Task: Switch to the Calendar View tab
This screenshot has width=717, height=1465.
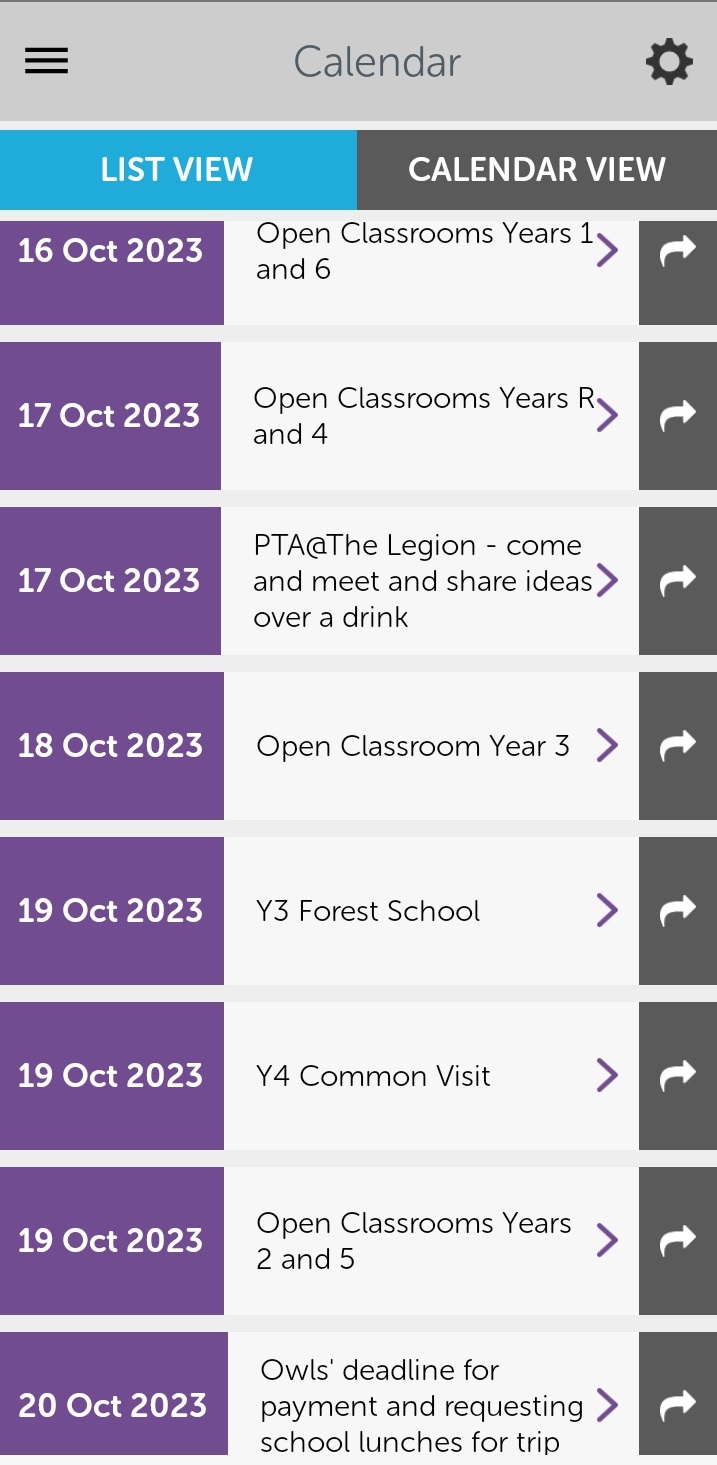Action: click(537, 169)
